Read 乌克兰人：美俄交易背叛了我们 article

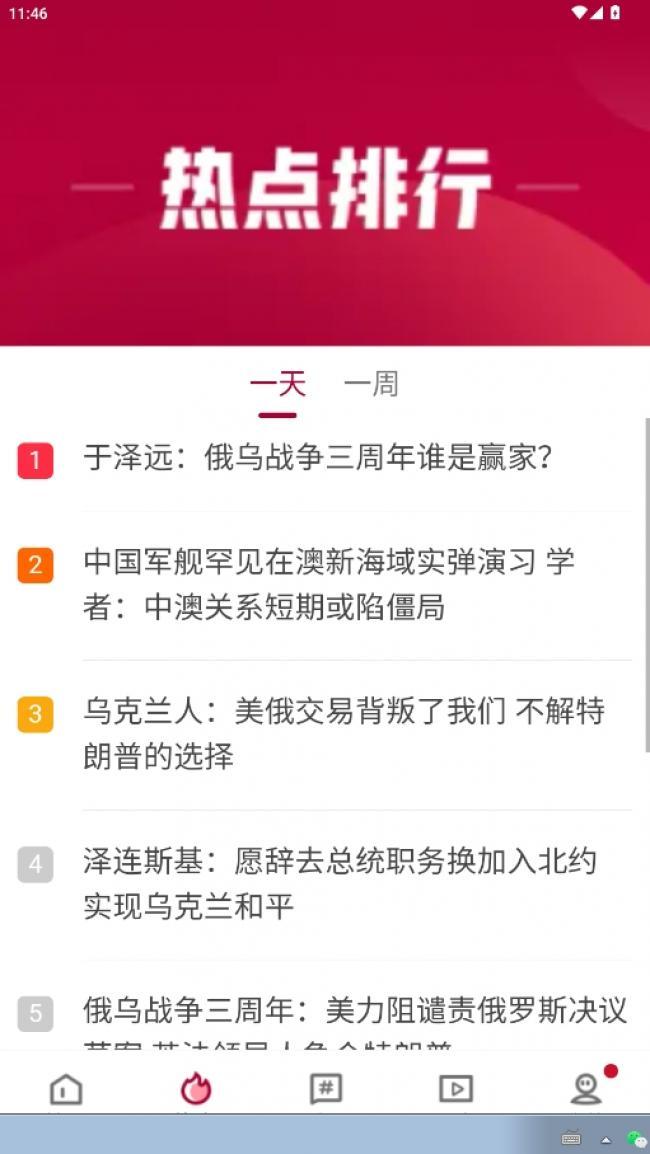click(343, 734)
